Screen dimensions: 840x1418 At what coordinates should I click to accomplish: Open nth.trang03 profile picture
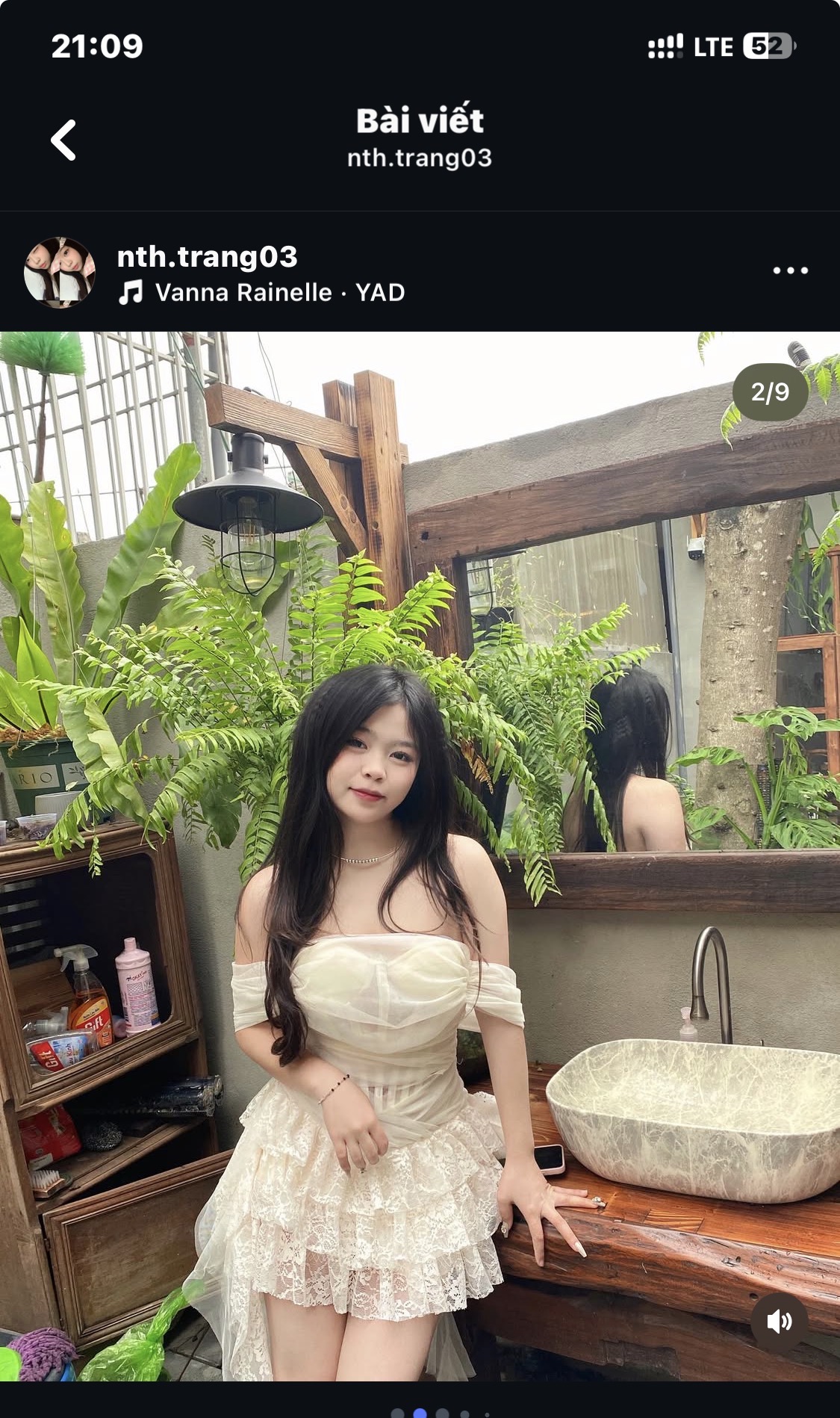(x=60, y=272)
